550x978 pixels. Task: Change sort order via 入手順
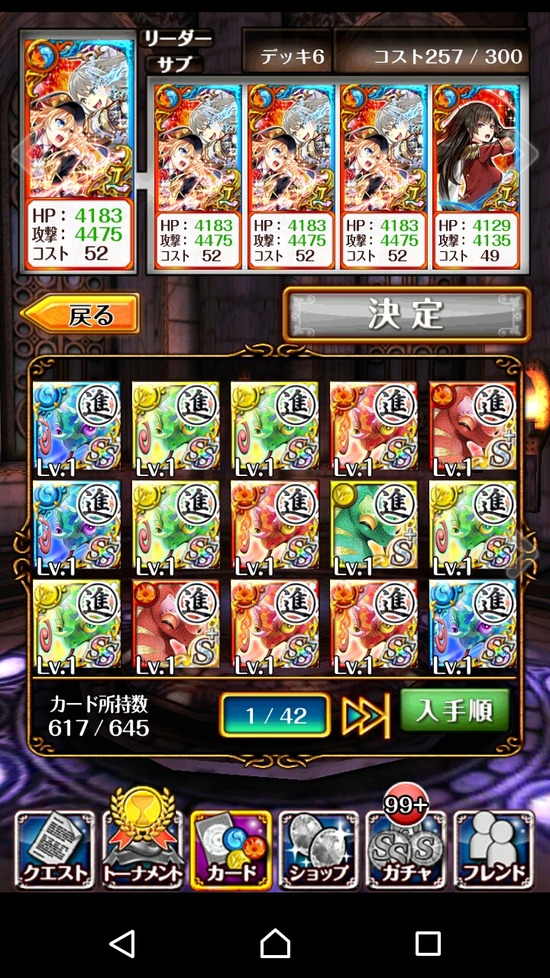point(455,710)
